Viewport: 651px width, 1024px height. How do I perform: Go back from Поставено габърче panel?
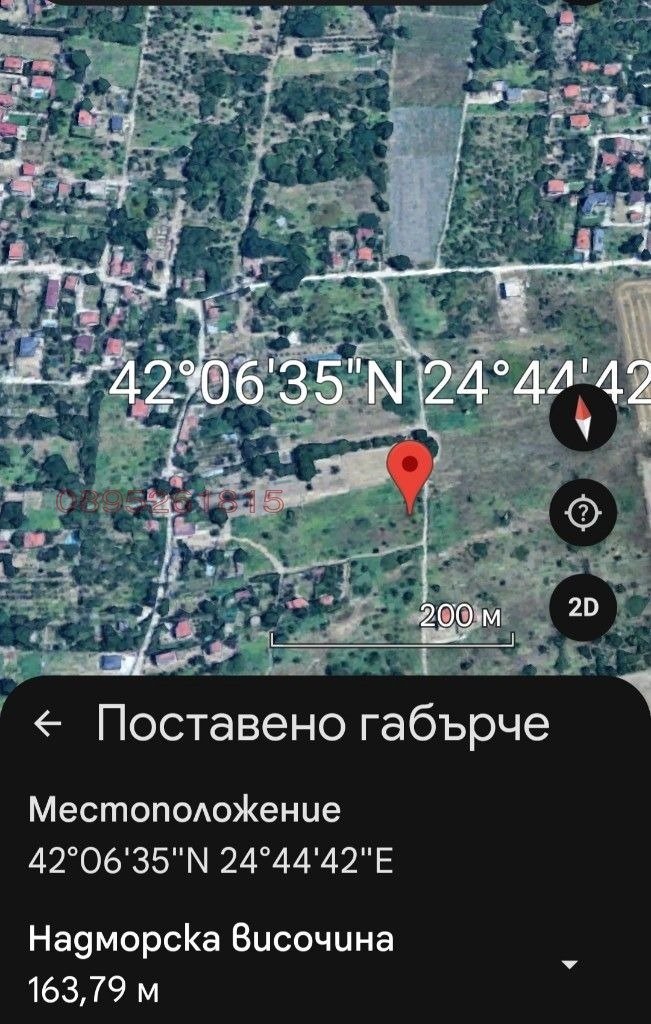(x=48, y=724)
